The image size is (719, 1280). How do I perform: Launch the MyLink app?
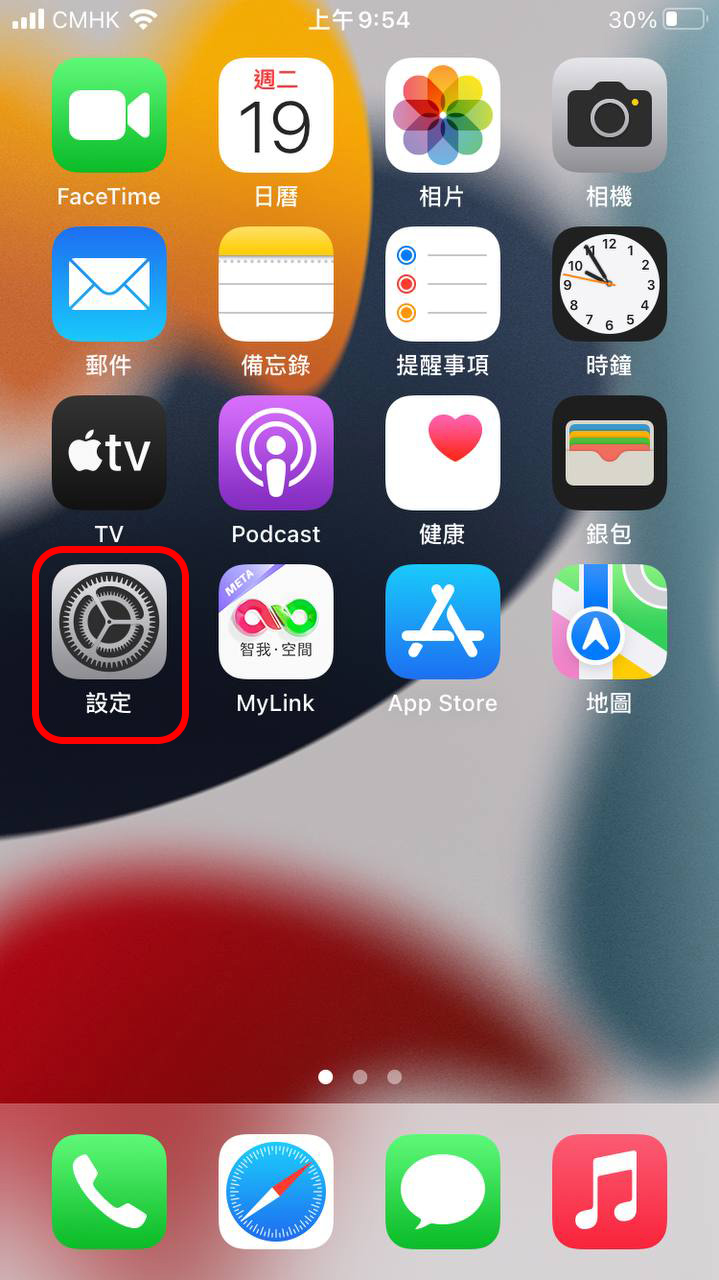coord(276,622)
